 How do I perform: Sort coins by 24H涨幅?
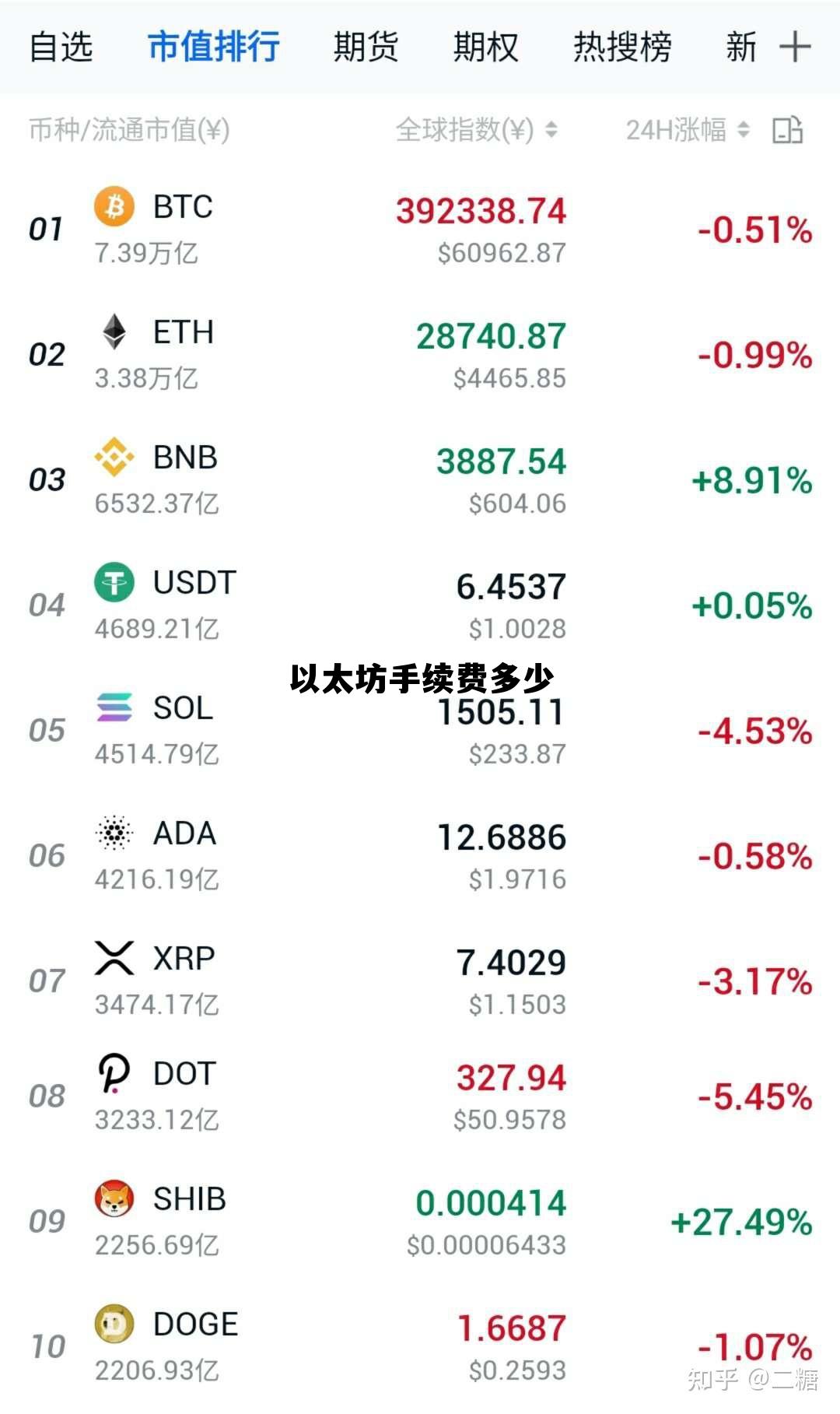coord(684,130)
